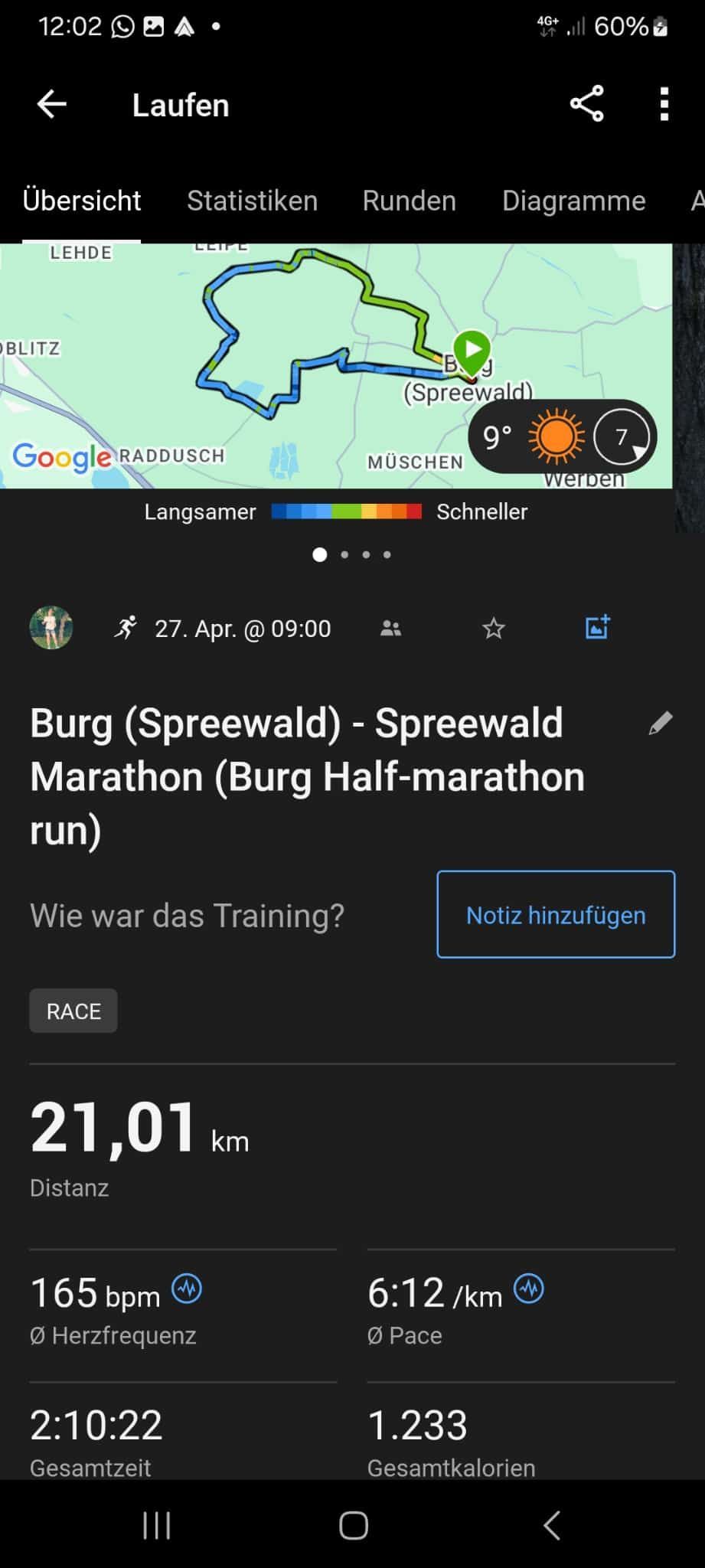Mark this activity as favorite with star

(494, 629)
